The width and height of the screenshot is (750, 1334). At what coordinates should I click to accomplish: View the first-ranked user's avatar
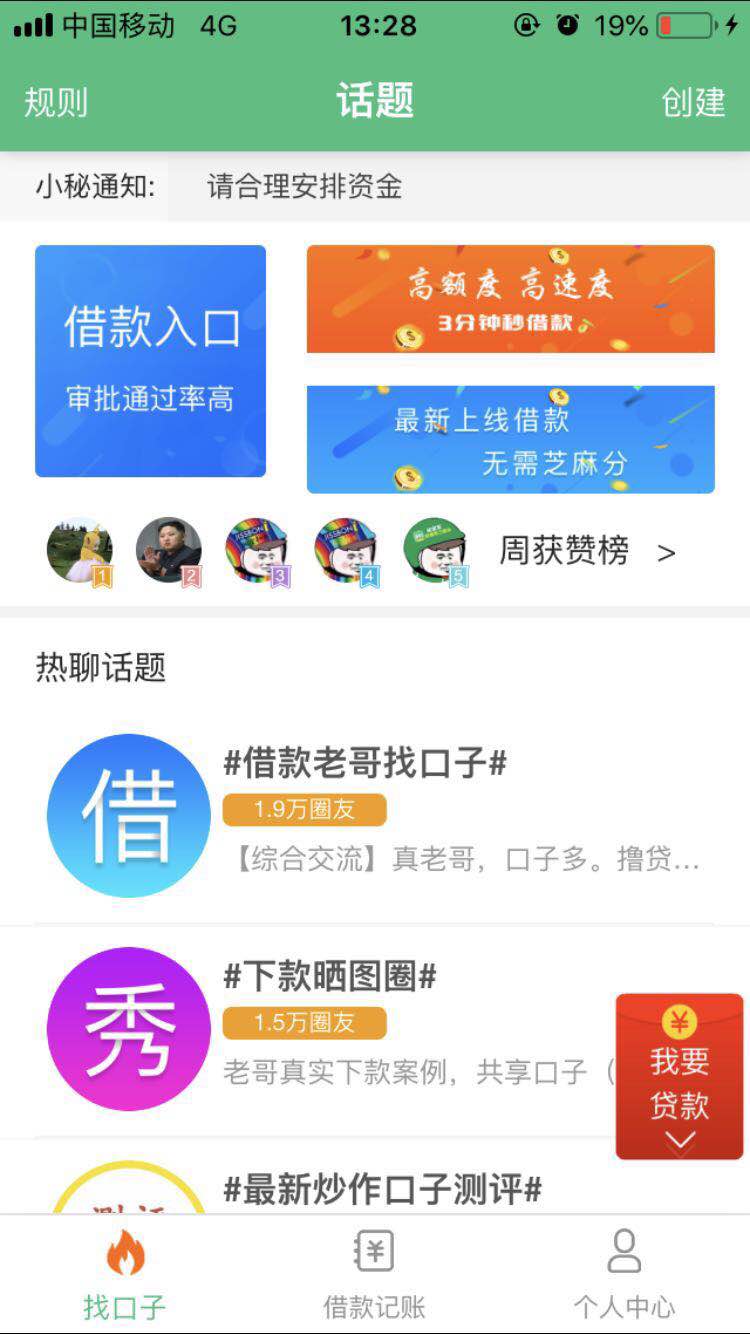pos(80,551)
